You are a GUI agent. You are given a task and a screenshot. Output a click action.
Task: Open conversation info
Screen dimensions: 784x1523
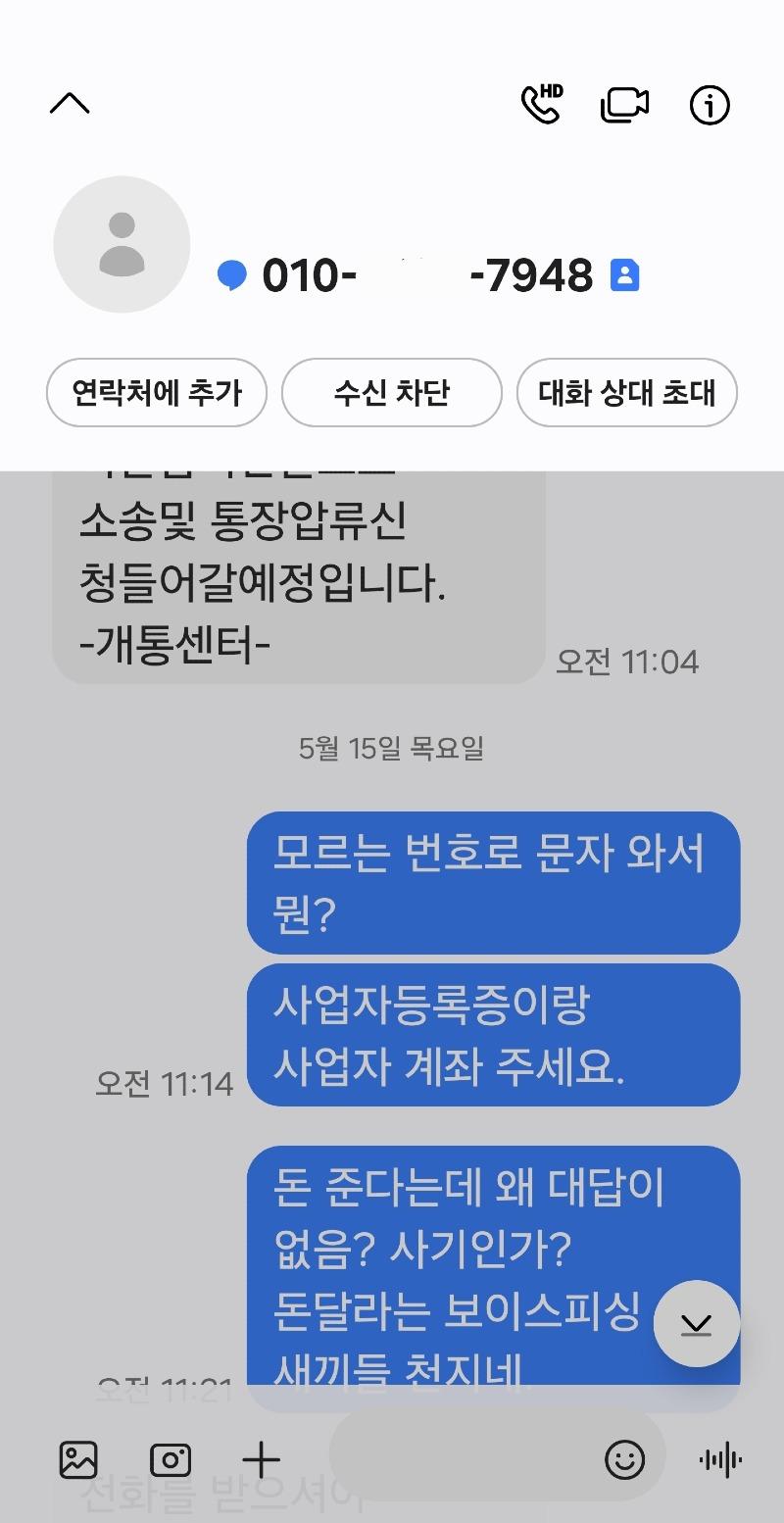(x=710, y=105)
